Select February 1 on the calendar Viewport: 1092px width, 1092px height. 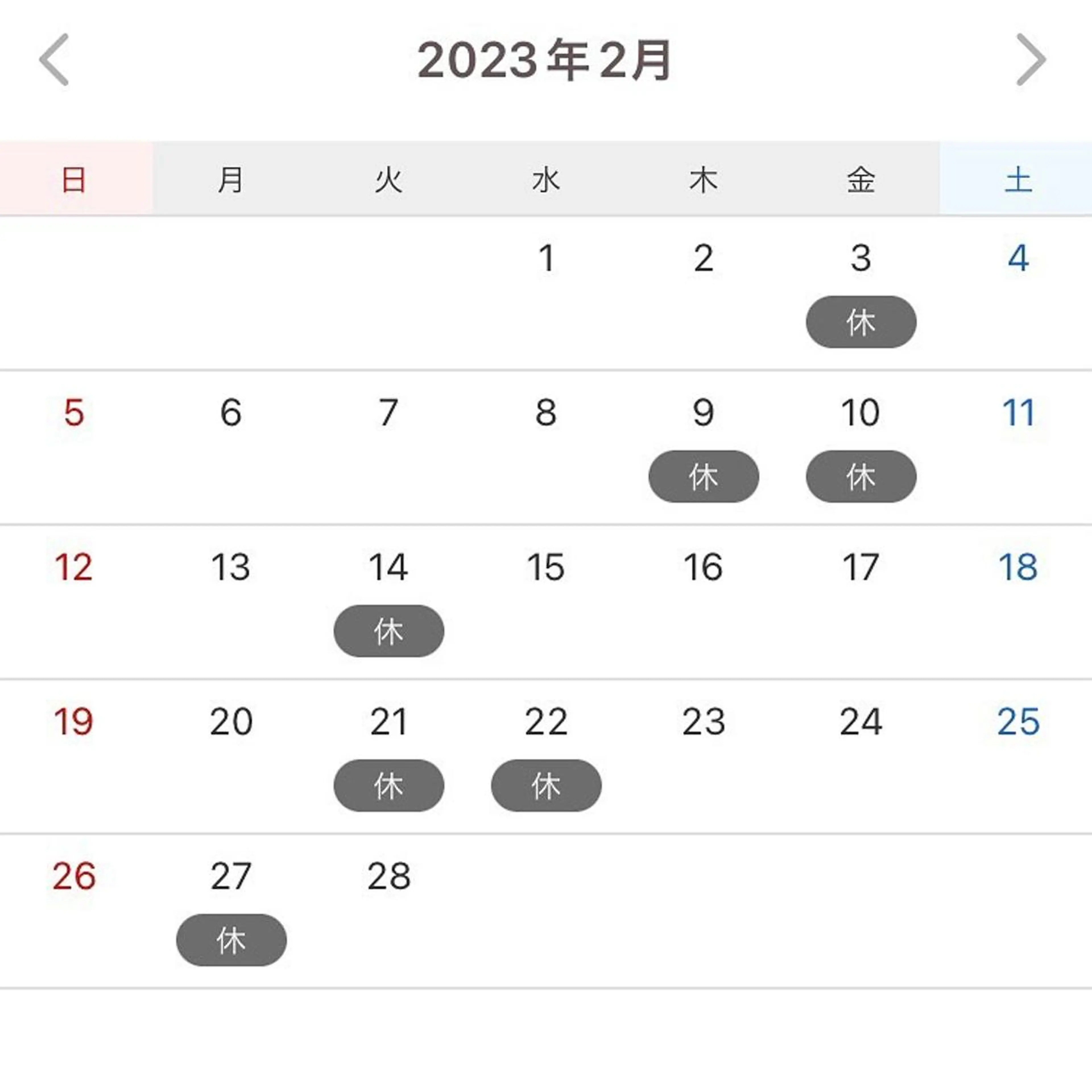[x=546, y=259]
